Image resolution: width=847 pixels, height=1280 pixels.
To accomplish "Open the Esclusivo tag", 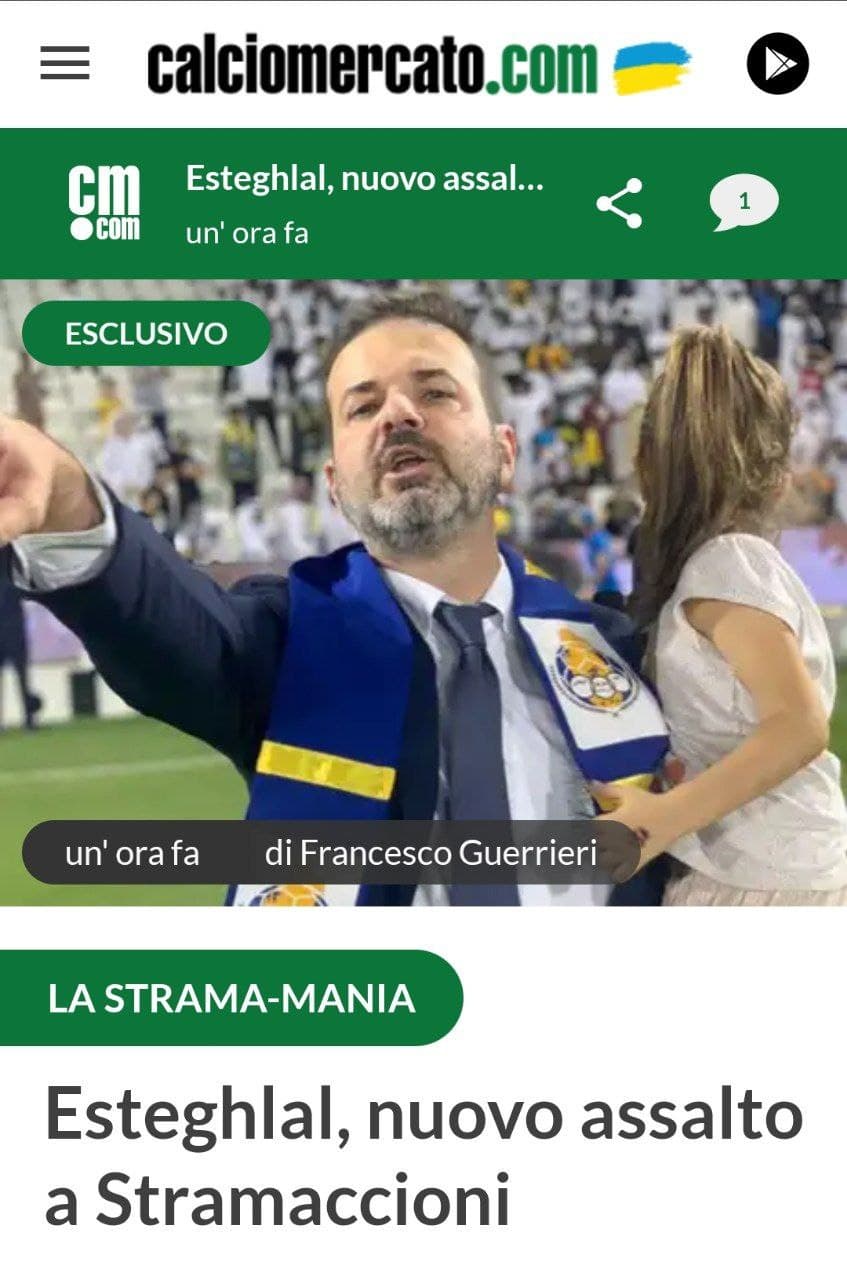I will [146, 333].
